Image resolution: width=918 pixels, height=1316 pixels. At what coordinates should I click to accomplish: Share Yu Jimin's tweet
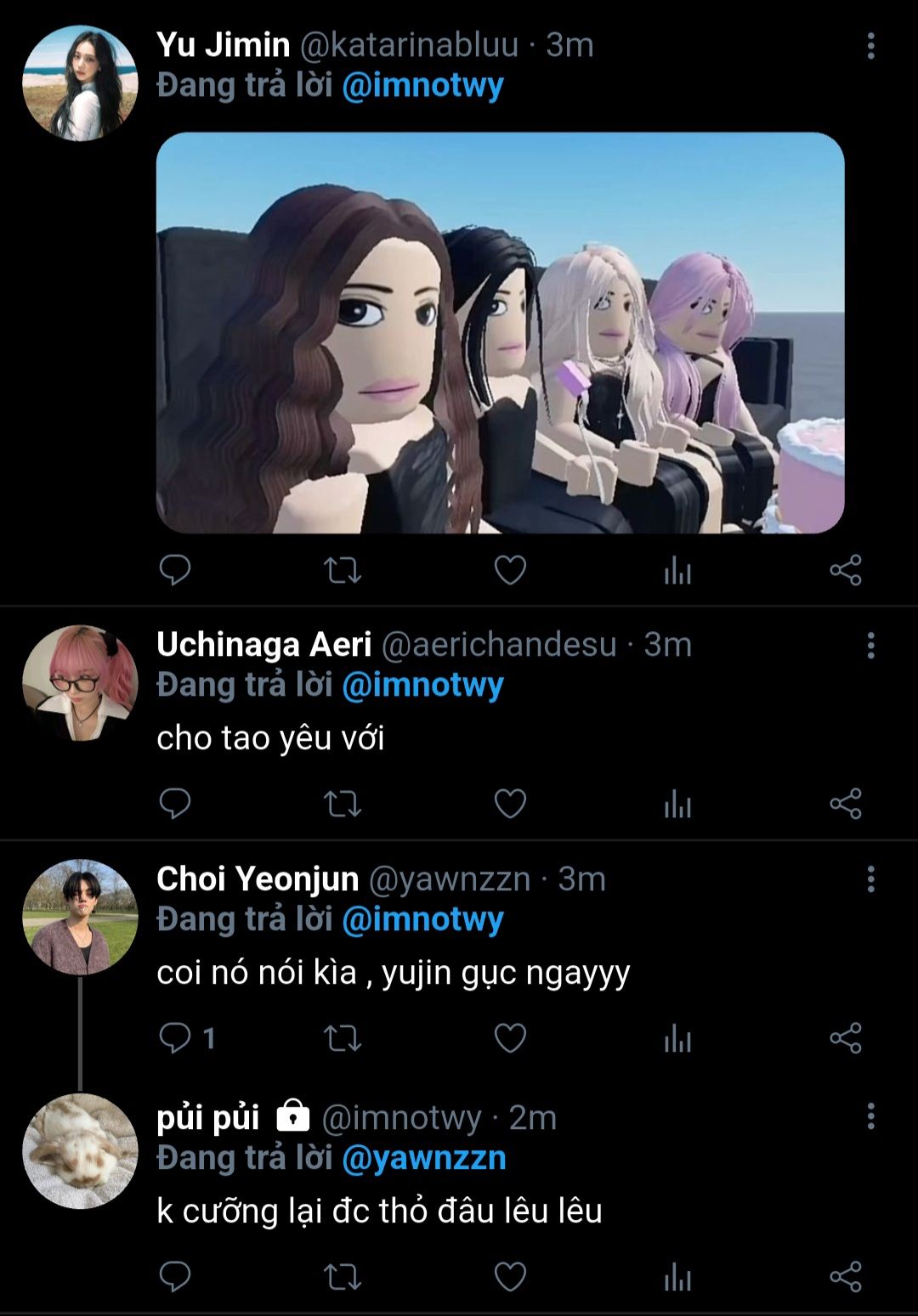click(845, 570)
